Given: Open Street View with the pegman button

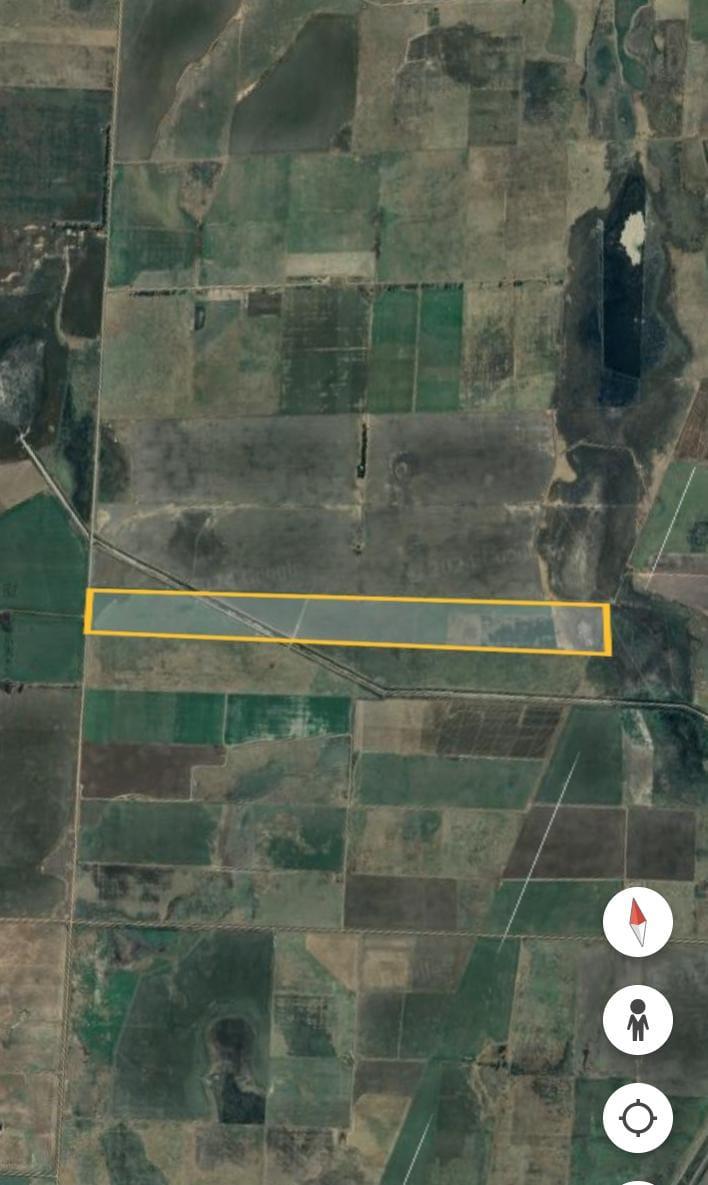Looking at the screenshot, I should tap(638, 1019).
